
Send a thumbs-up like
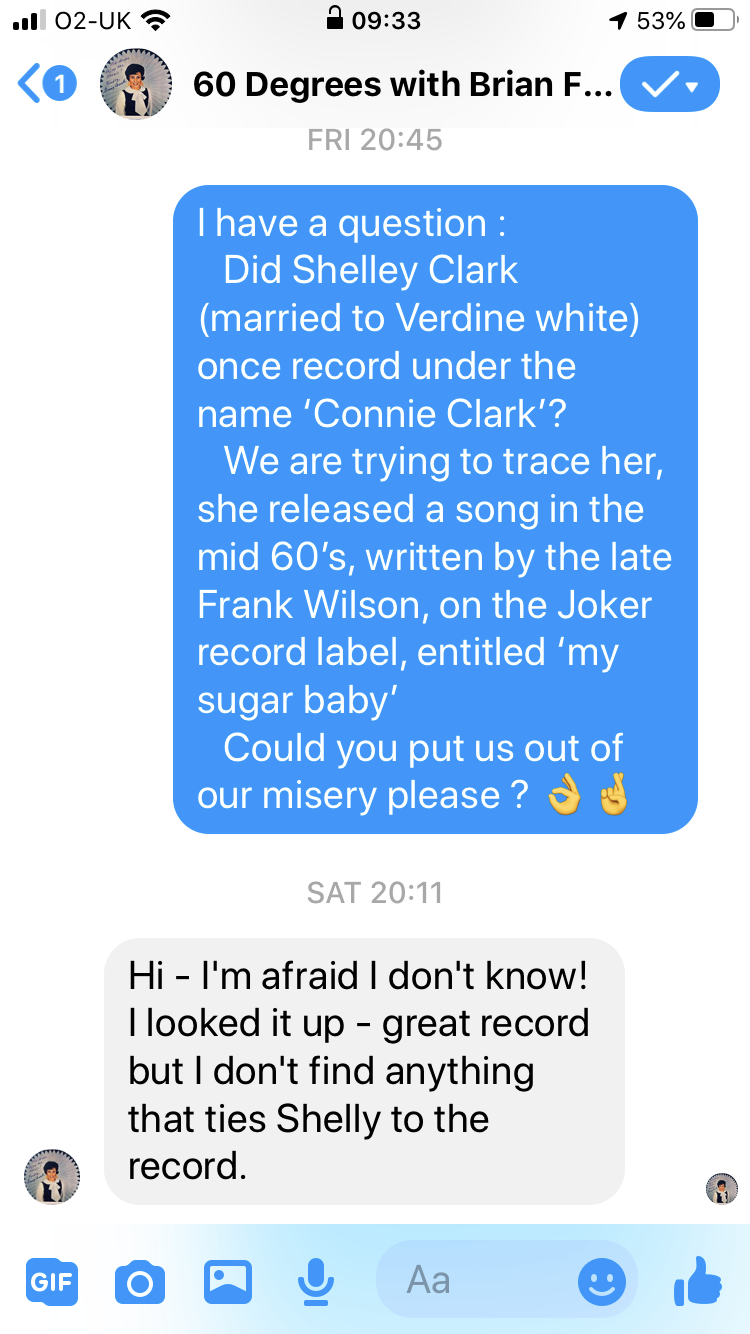(698, 1280)
